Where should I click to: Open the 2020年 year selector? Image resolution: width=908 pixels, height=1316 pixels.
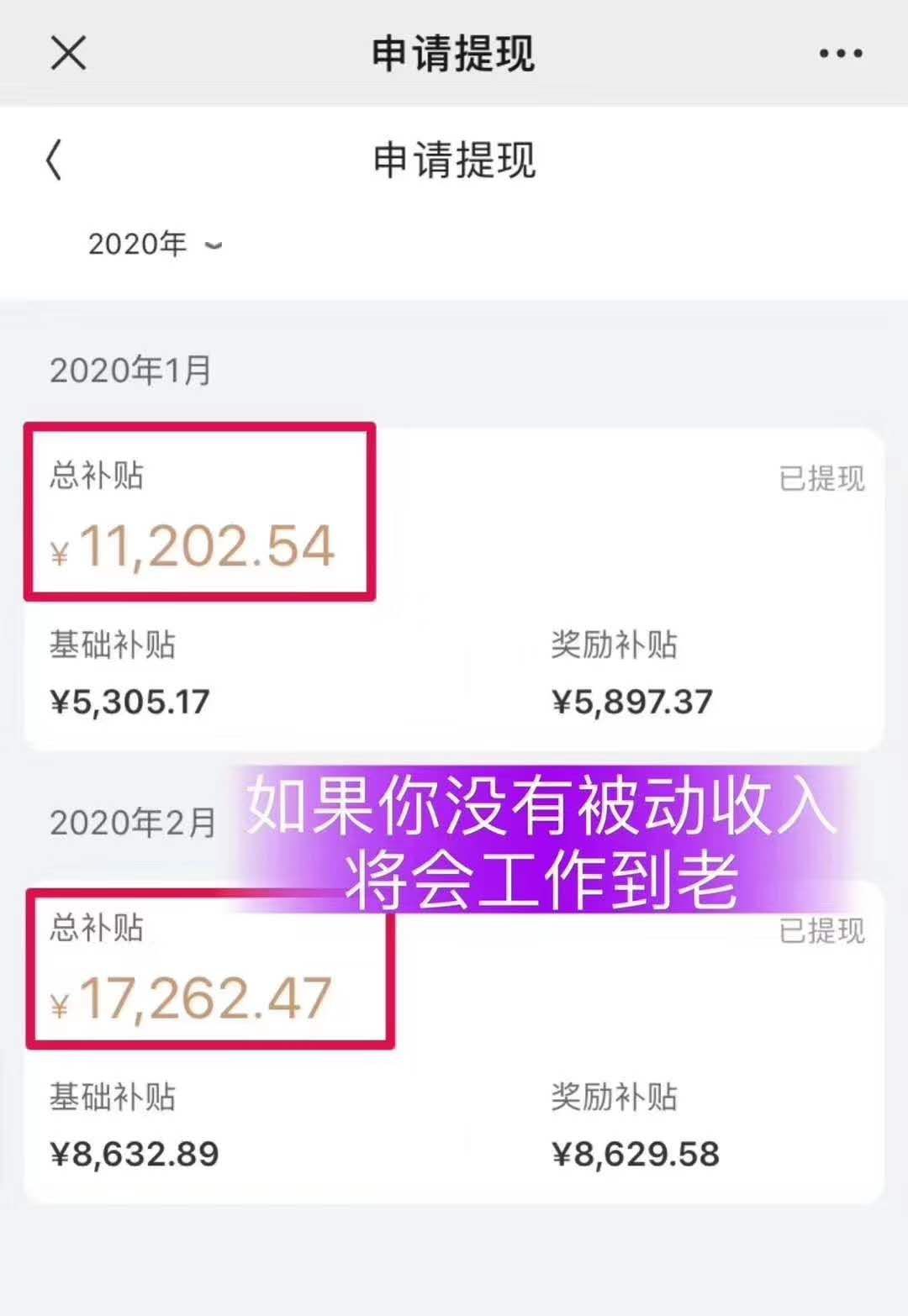(135, 245)
